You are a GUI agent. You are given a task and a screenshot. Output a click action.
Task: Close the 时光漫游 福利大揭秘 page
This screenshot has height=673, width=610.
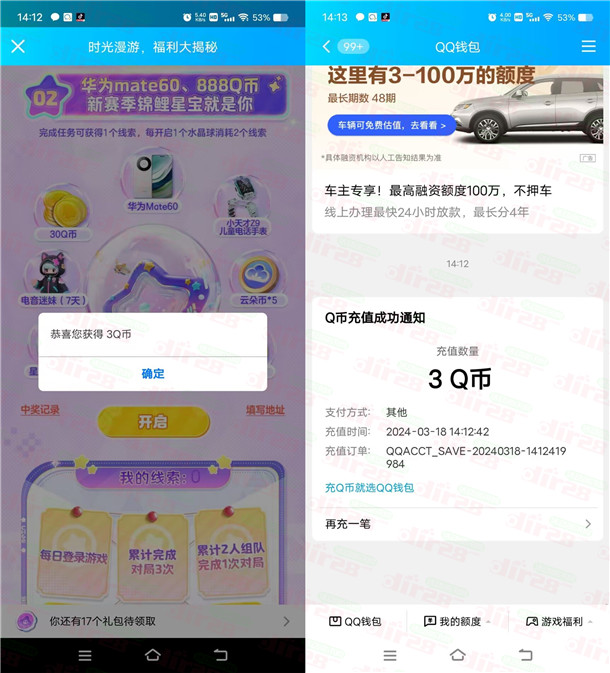pyautogui.click(x=18, y=47)
